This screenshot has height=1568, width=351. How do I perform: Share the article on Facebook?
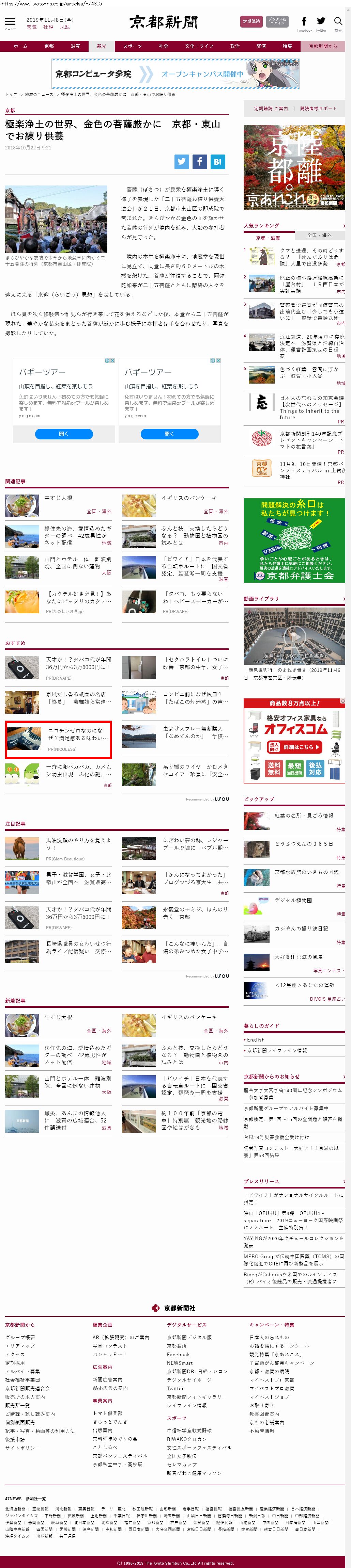pyautogui.click(x=199, y=161)
